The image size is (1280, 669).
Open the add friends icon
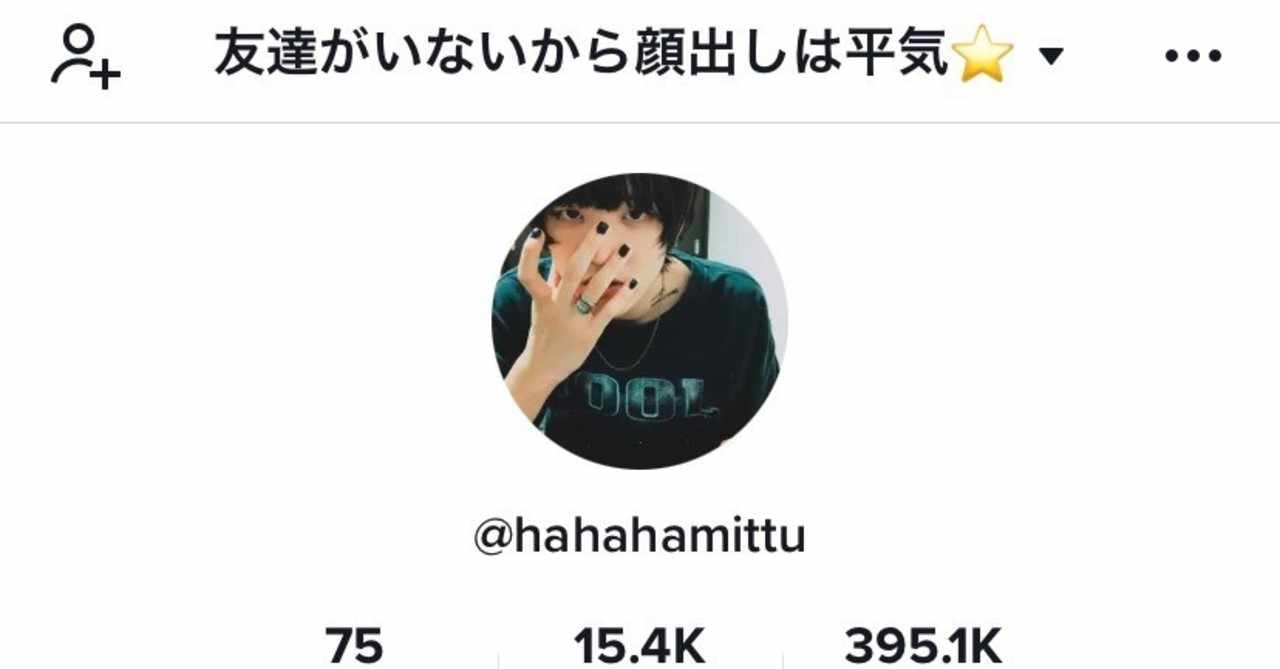click(x=86, y=57)
